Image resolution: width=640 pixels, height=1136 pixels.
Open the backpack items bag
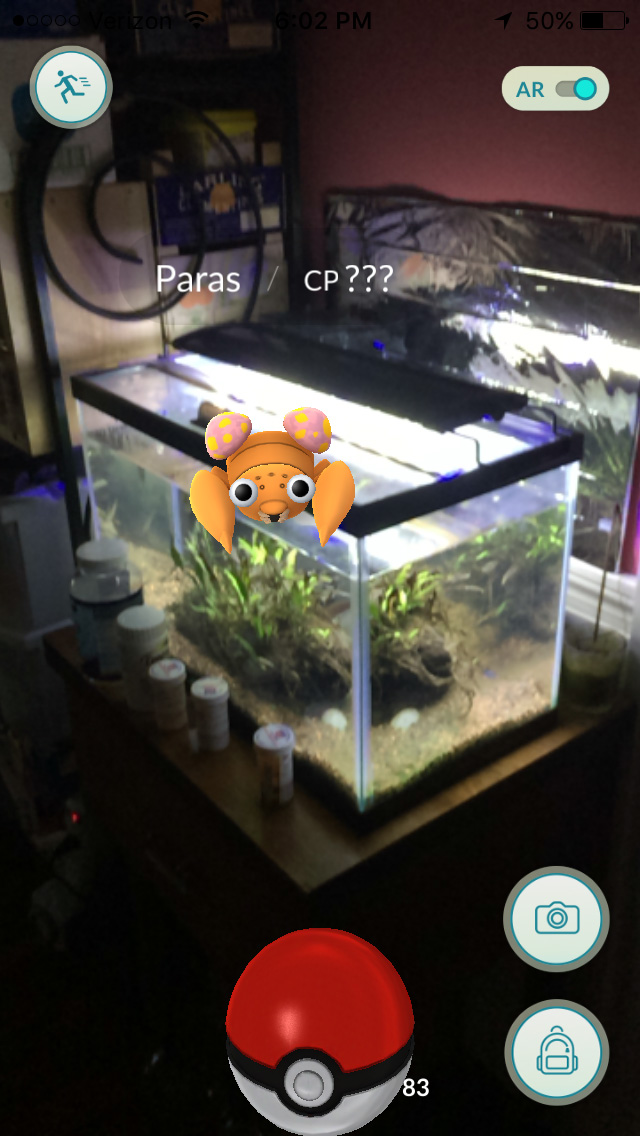(x=556, y=1051)
